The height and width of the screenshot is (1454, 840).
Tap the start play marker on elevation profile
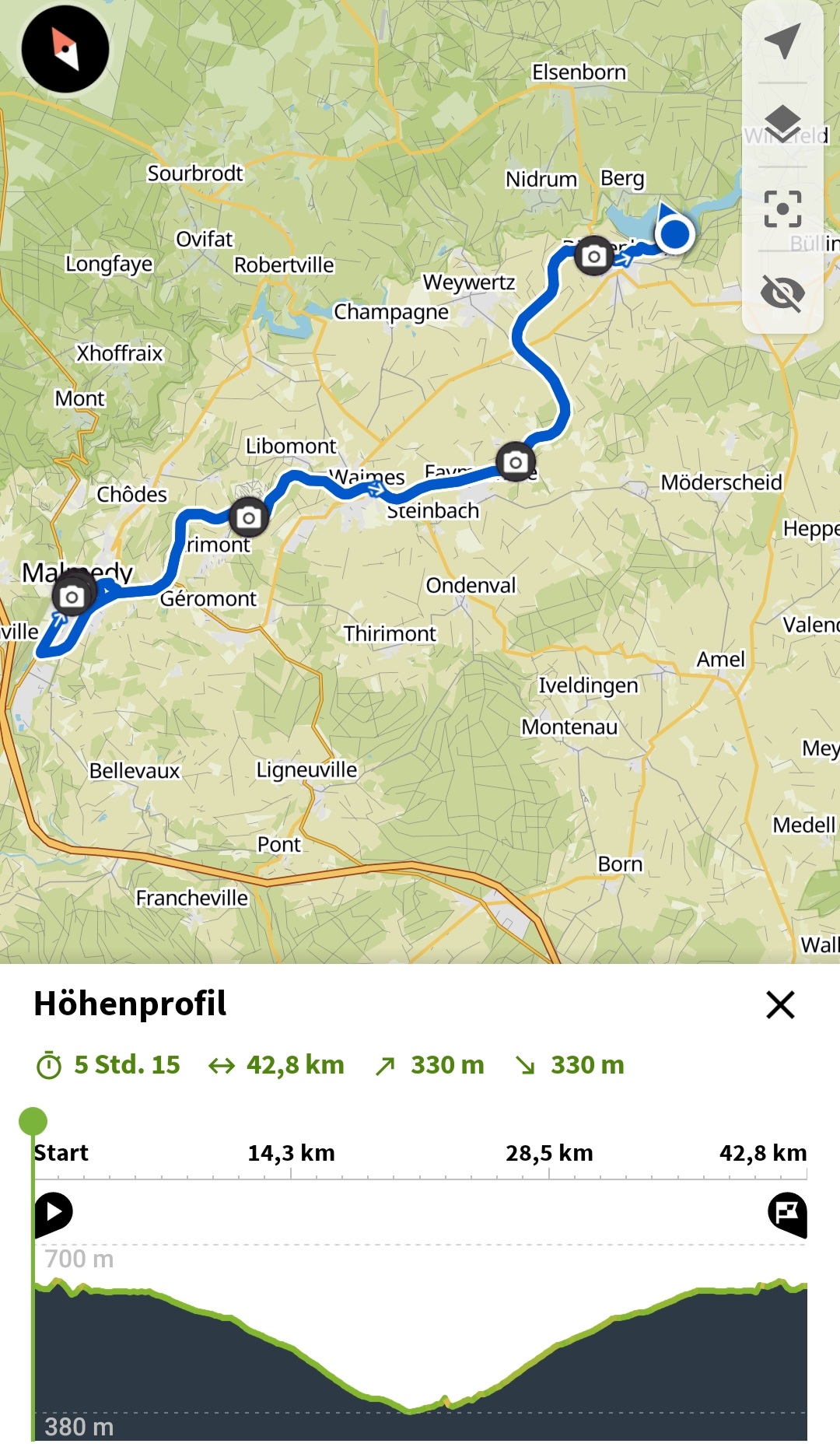click(x=53, y=1212)
